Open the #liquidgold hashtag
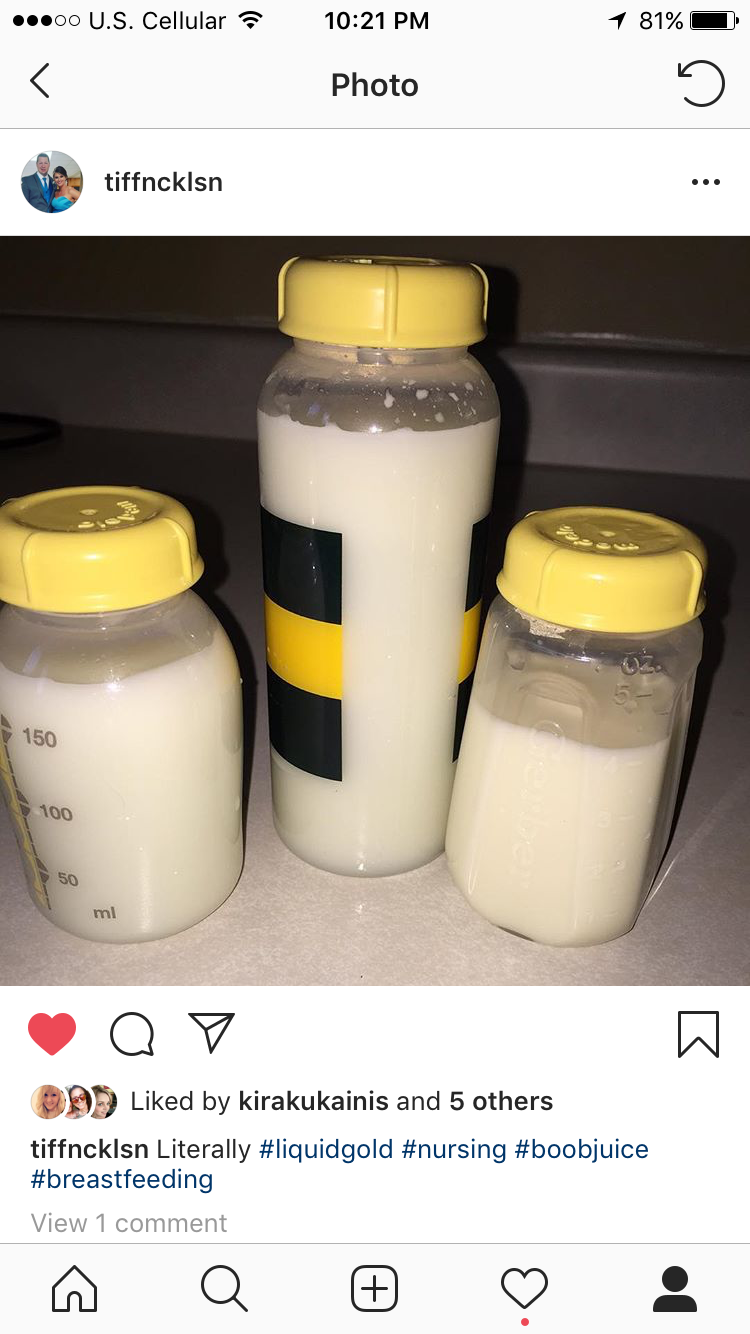 pyautogui.click(x=326, y=1149)
